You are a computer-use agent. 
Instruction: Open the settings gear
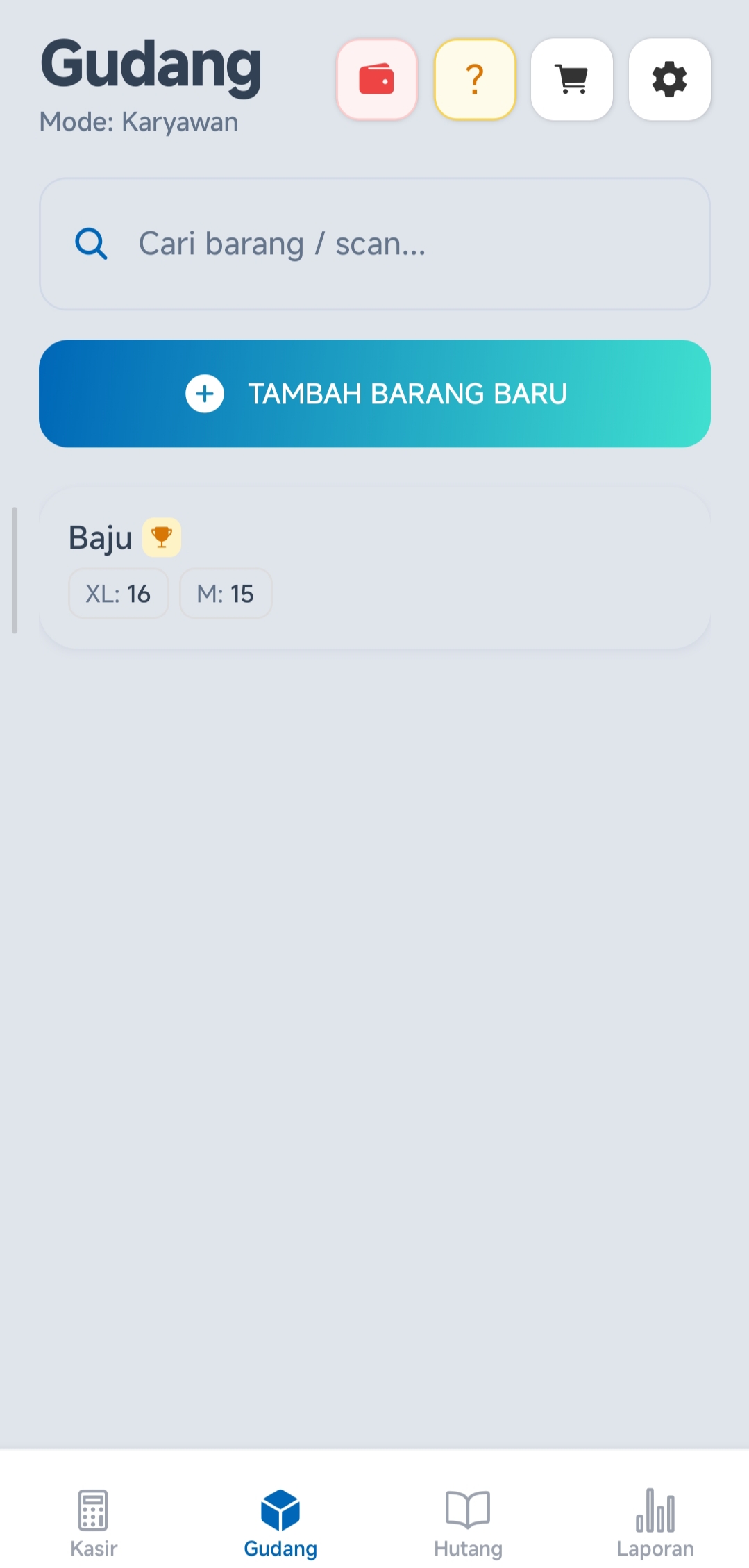coord(669,79)
